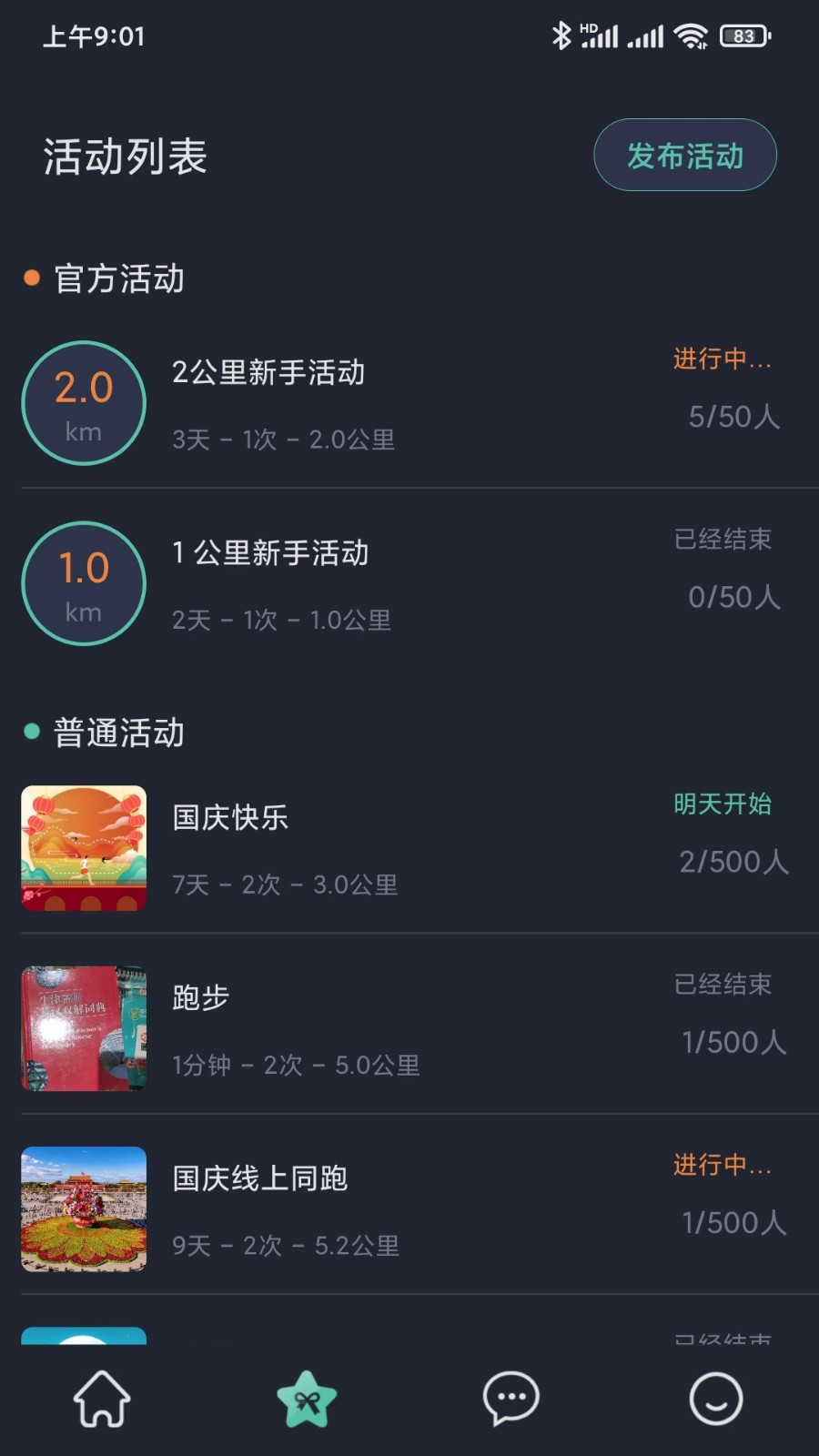Select the star activities icon in bottom navigation
Screen dimensions: 819x1456
click(307, 1394)
